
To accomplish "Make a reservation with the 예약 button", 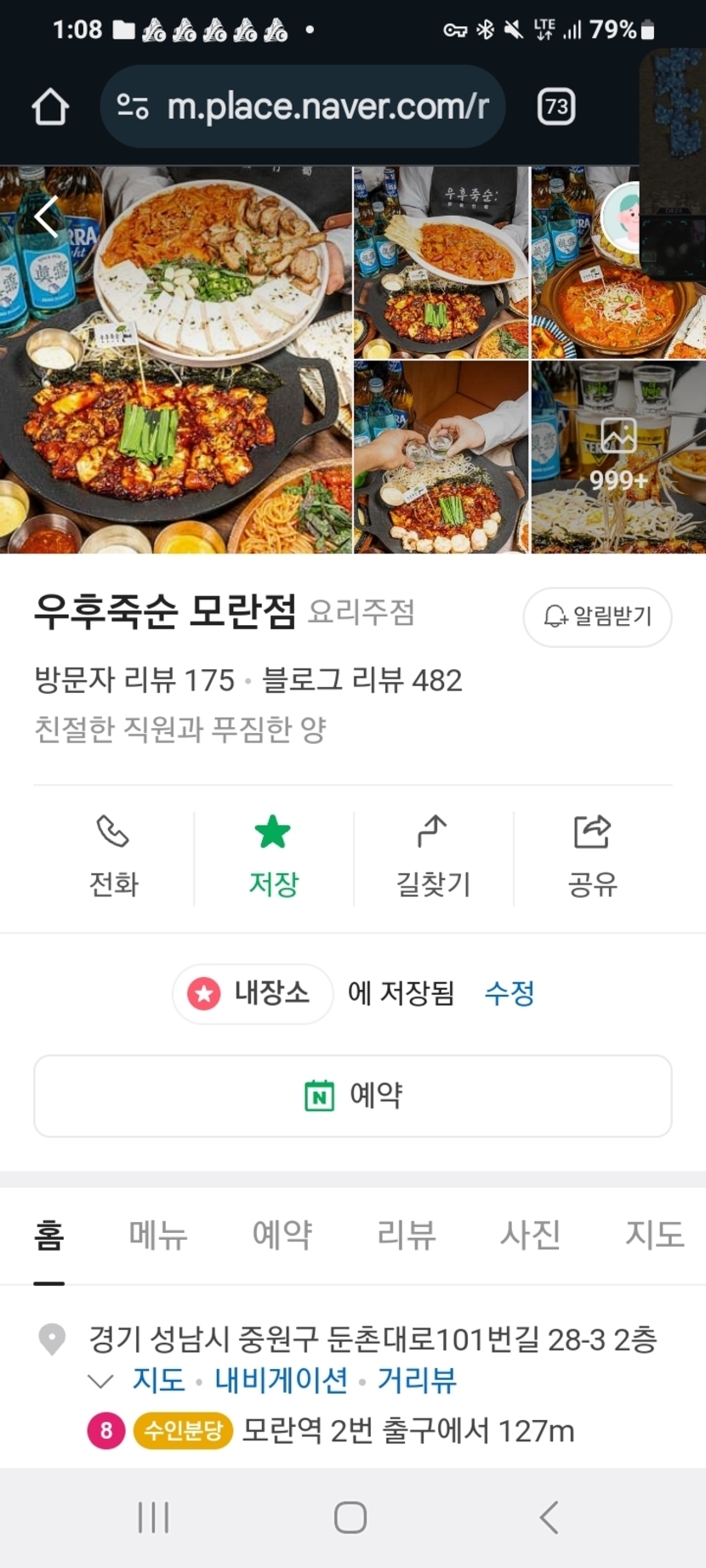I will [353, 1095].
